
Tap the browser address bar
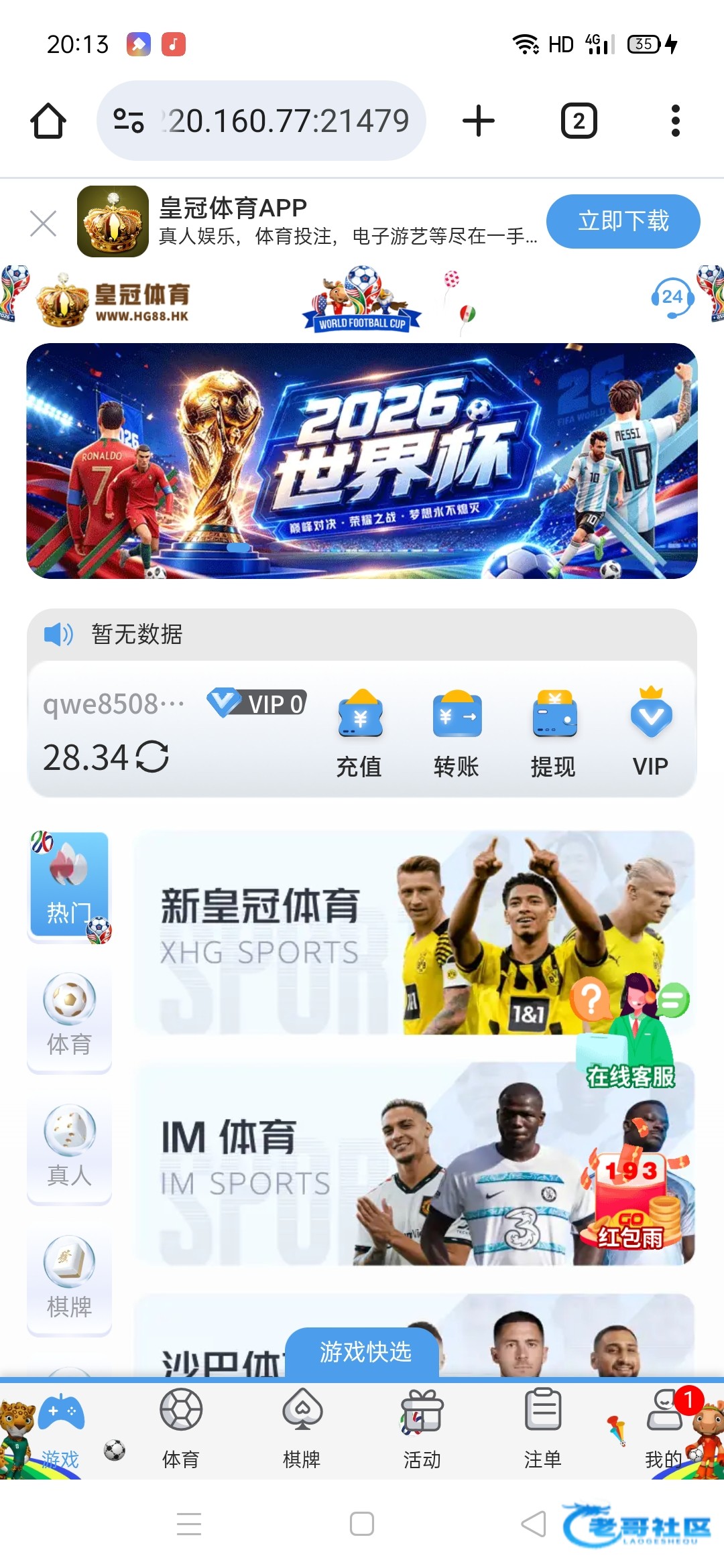point(261,121)
